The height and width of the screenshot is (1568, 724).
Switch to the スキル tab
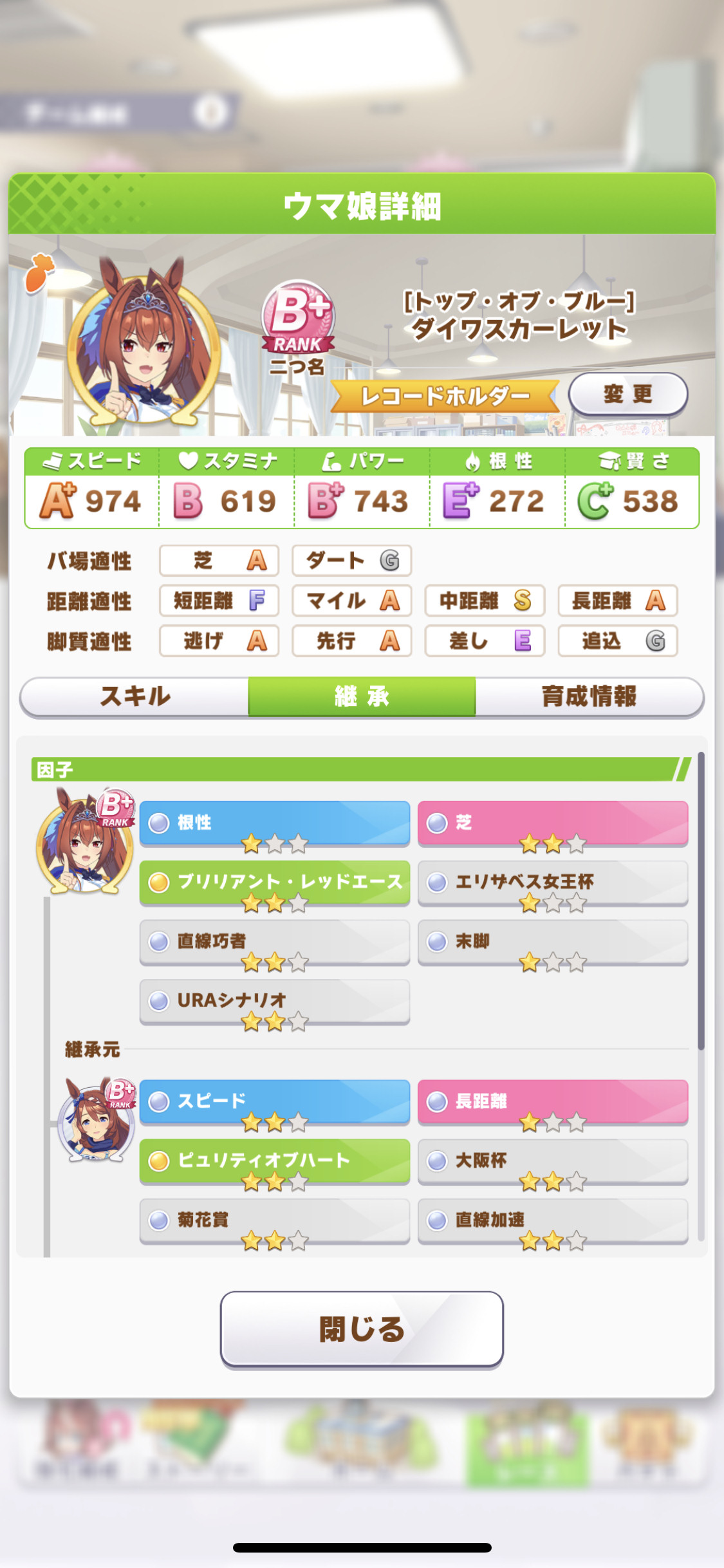coord(135,696)
